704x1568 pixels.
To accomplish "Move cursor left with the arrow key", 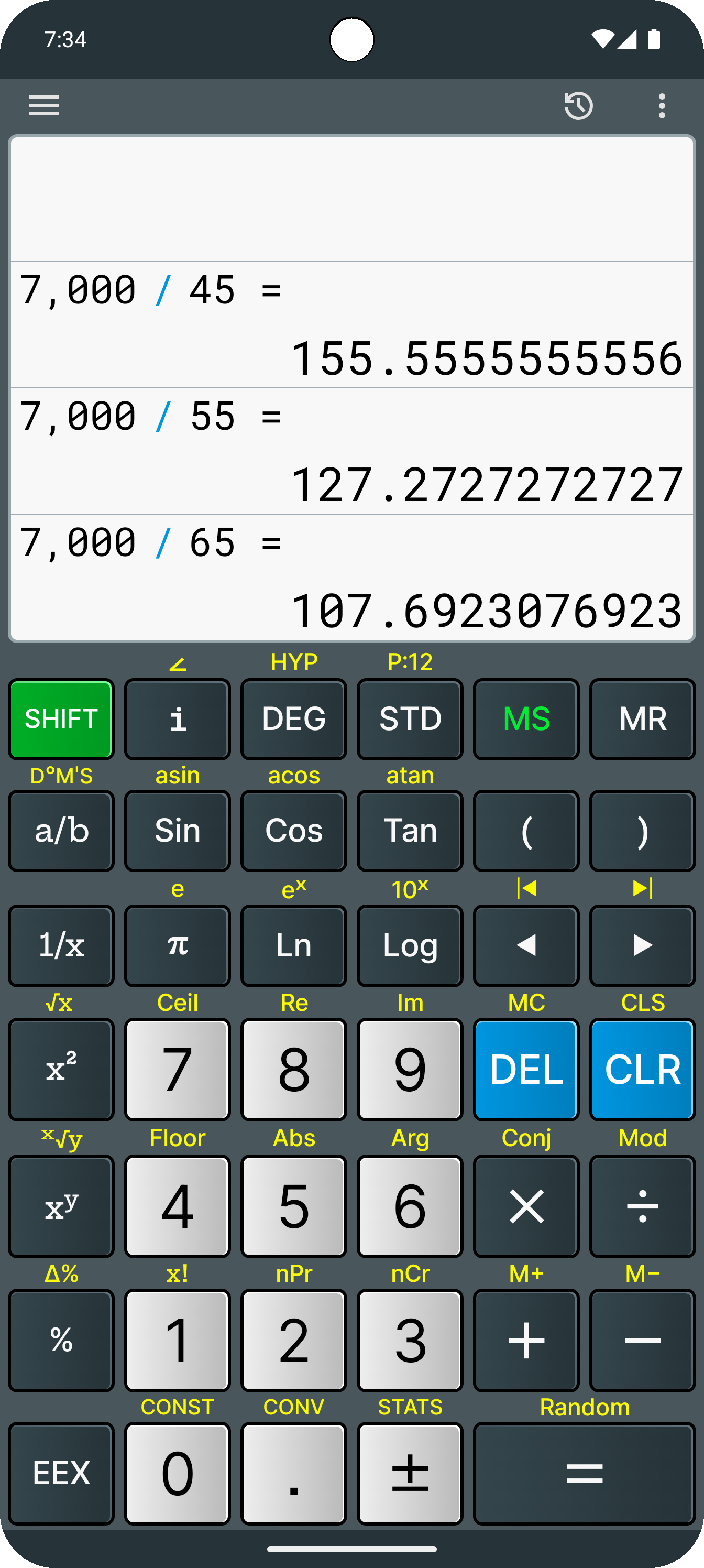I will pyautogui.click(x=526, y=945).
